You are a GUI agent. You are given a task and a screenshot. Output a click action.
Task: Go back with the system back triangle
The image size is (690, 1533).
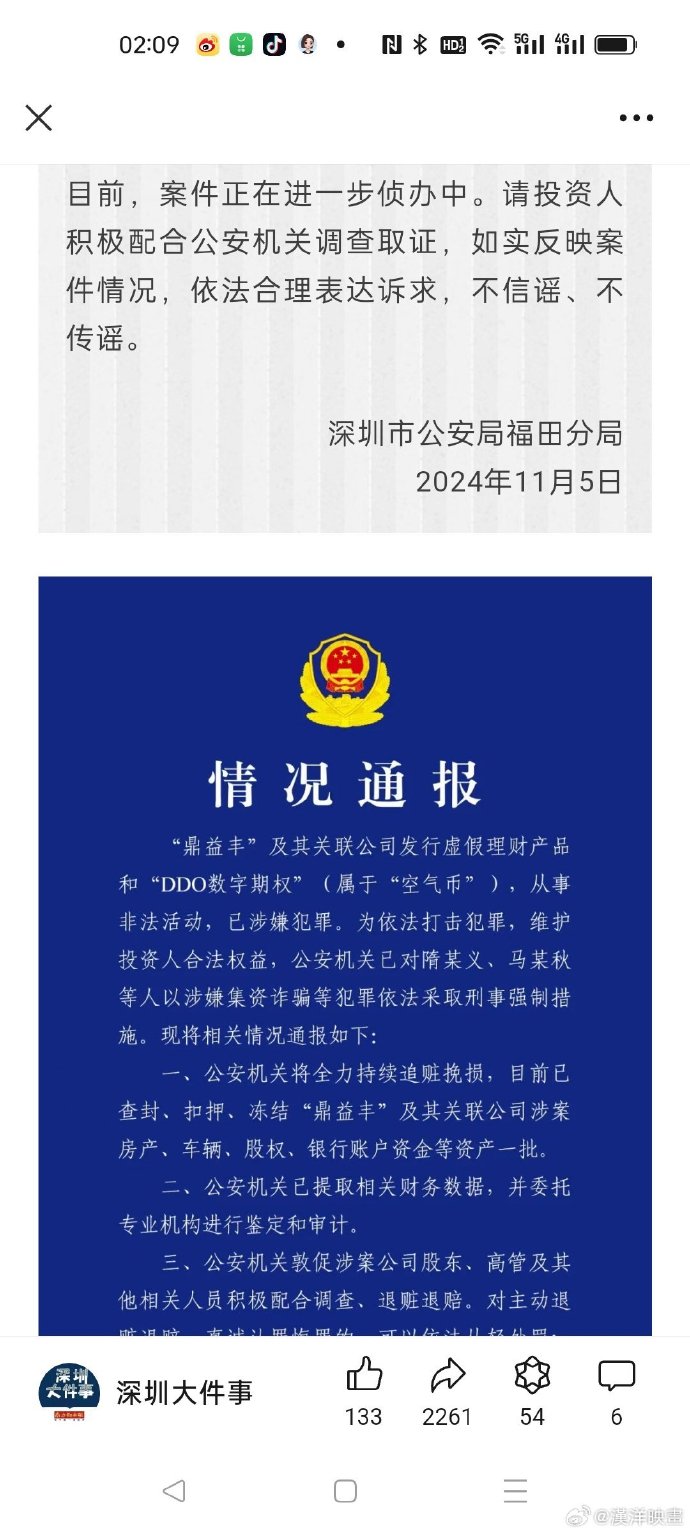click(x=174, y=1491)
